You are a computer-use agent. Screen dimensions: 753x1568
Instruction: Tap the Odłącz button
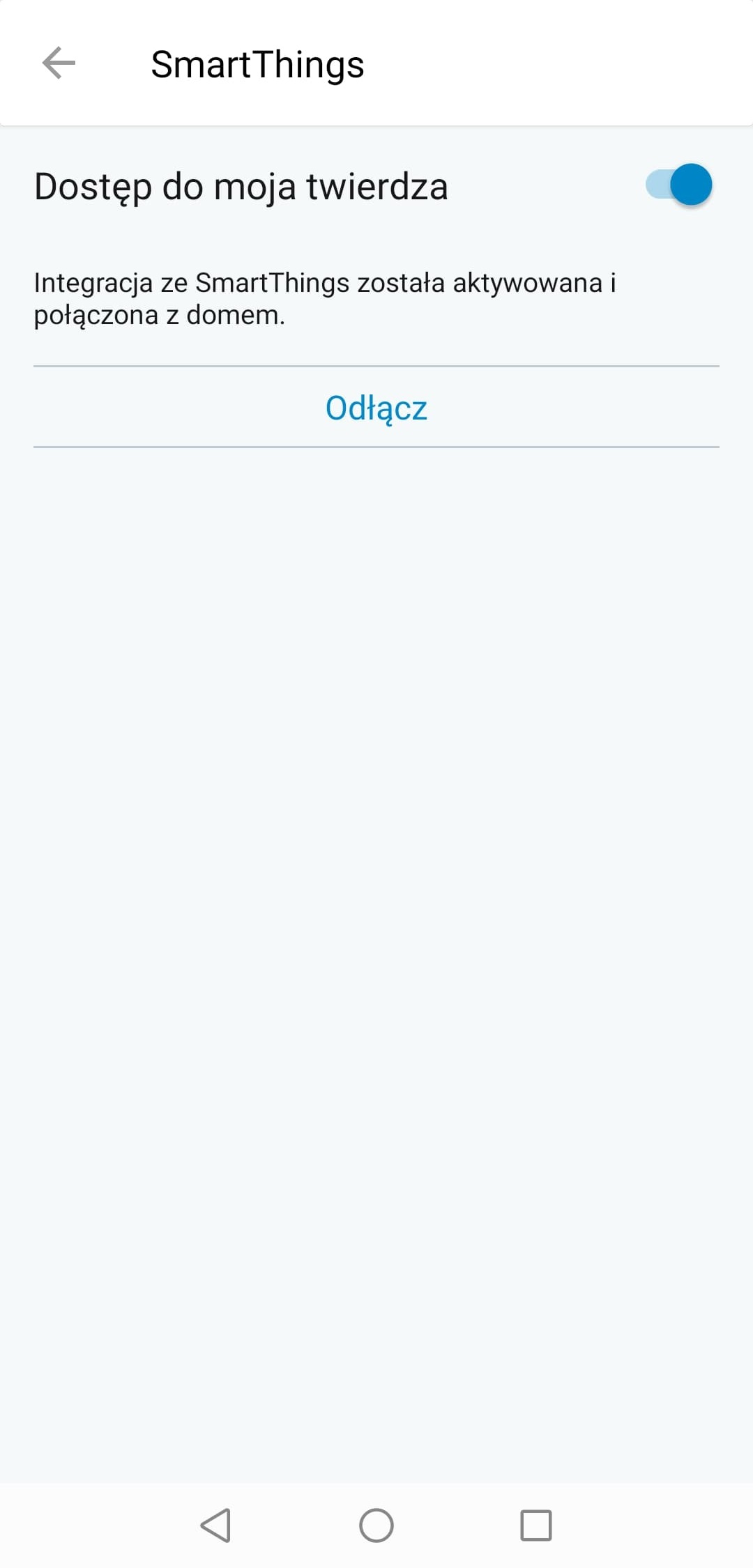(376, 408)
